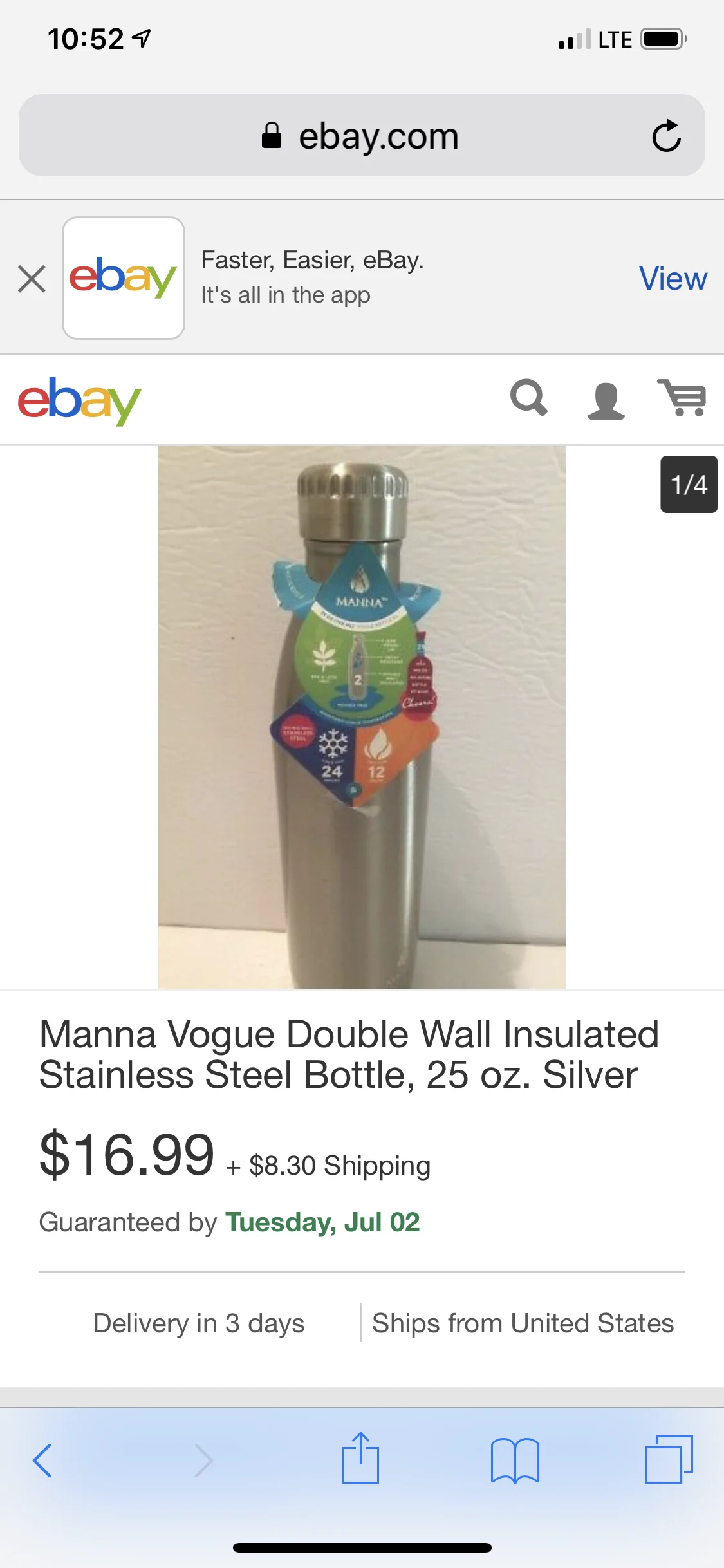The width and height of the screenshot is (724, 1568).
Task: Open the shopping cart
Action: tap(682, 398)
